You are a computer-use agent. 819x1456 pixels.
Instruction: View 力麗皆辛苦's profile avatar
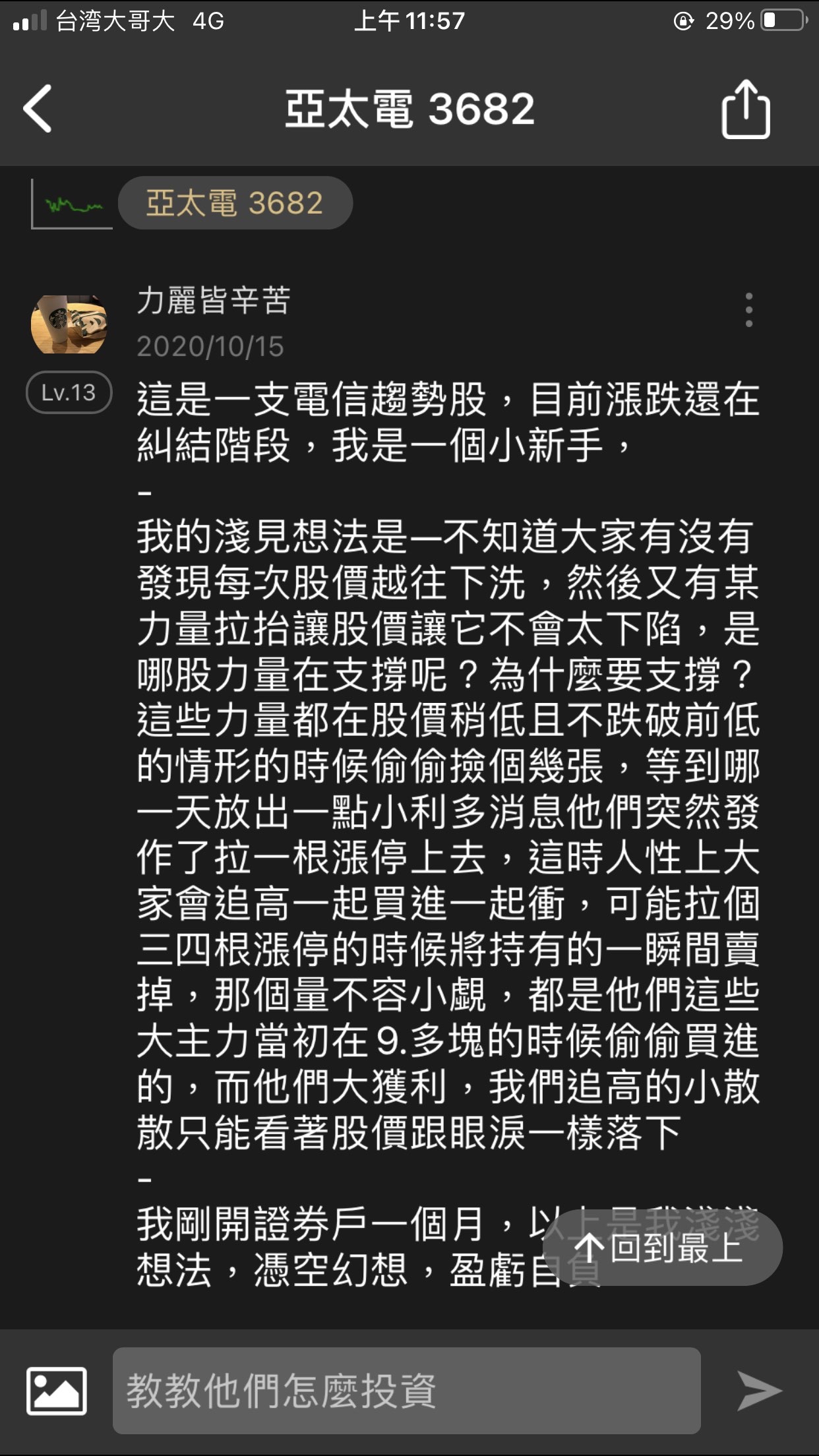pyautogui.click(x=69, y=324)
